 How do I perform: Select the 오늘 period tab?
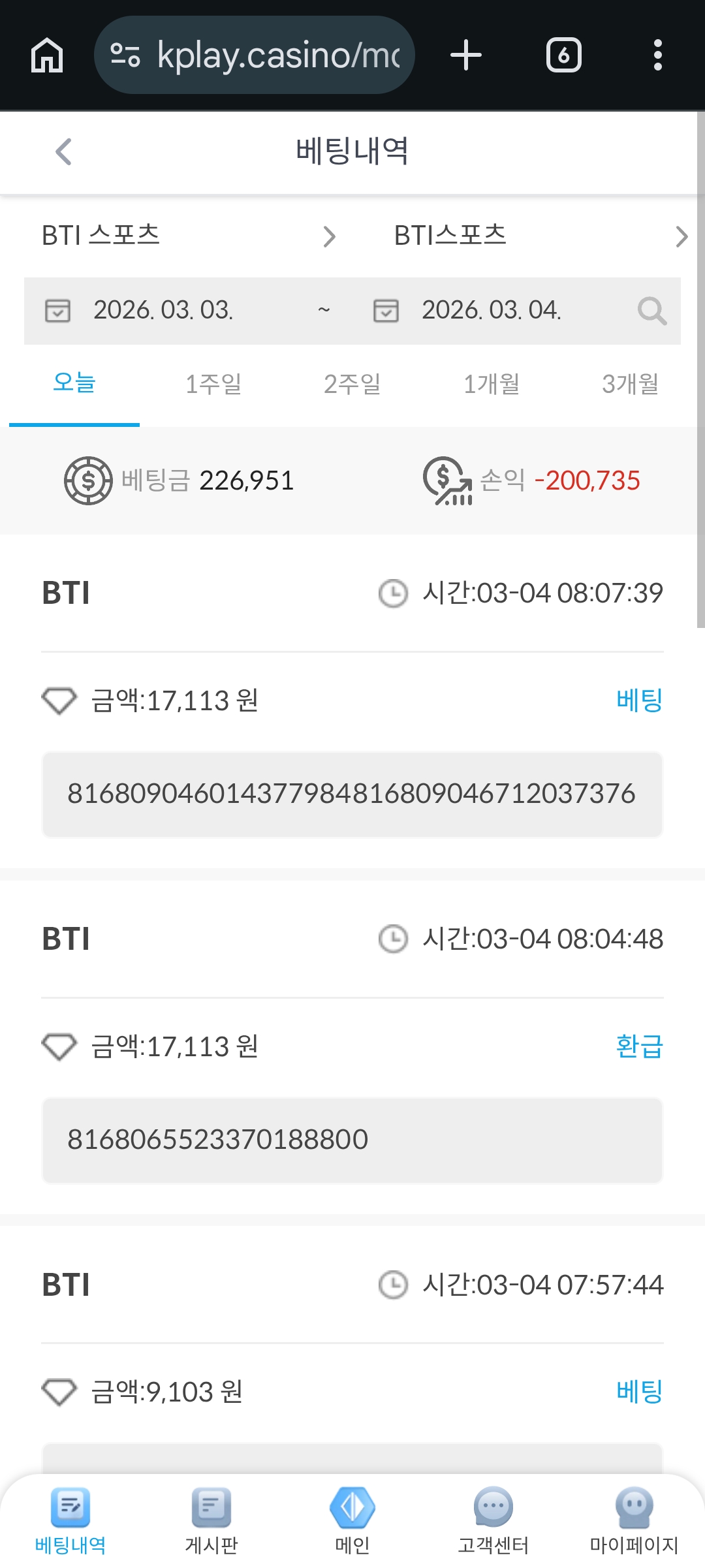[x=74, y=383]
